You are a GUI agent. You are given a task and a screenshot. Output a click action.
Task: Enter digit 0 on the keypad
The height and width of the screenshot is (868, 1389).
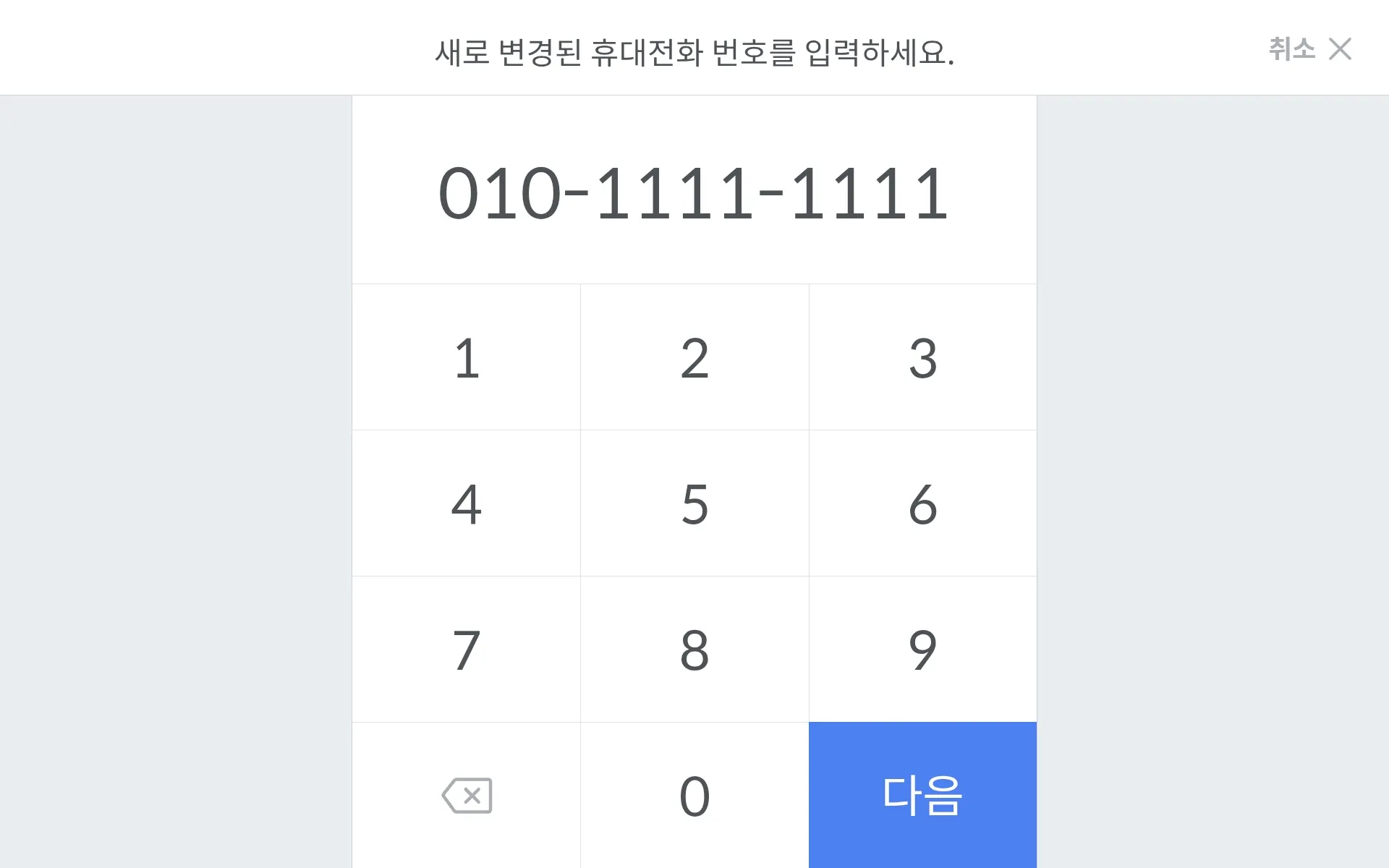click(x=694, y=796)
